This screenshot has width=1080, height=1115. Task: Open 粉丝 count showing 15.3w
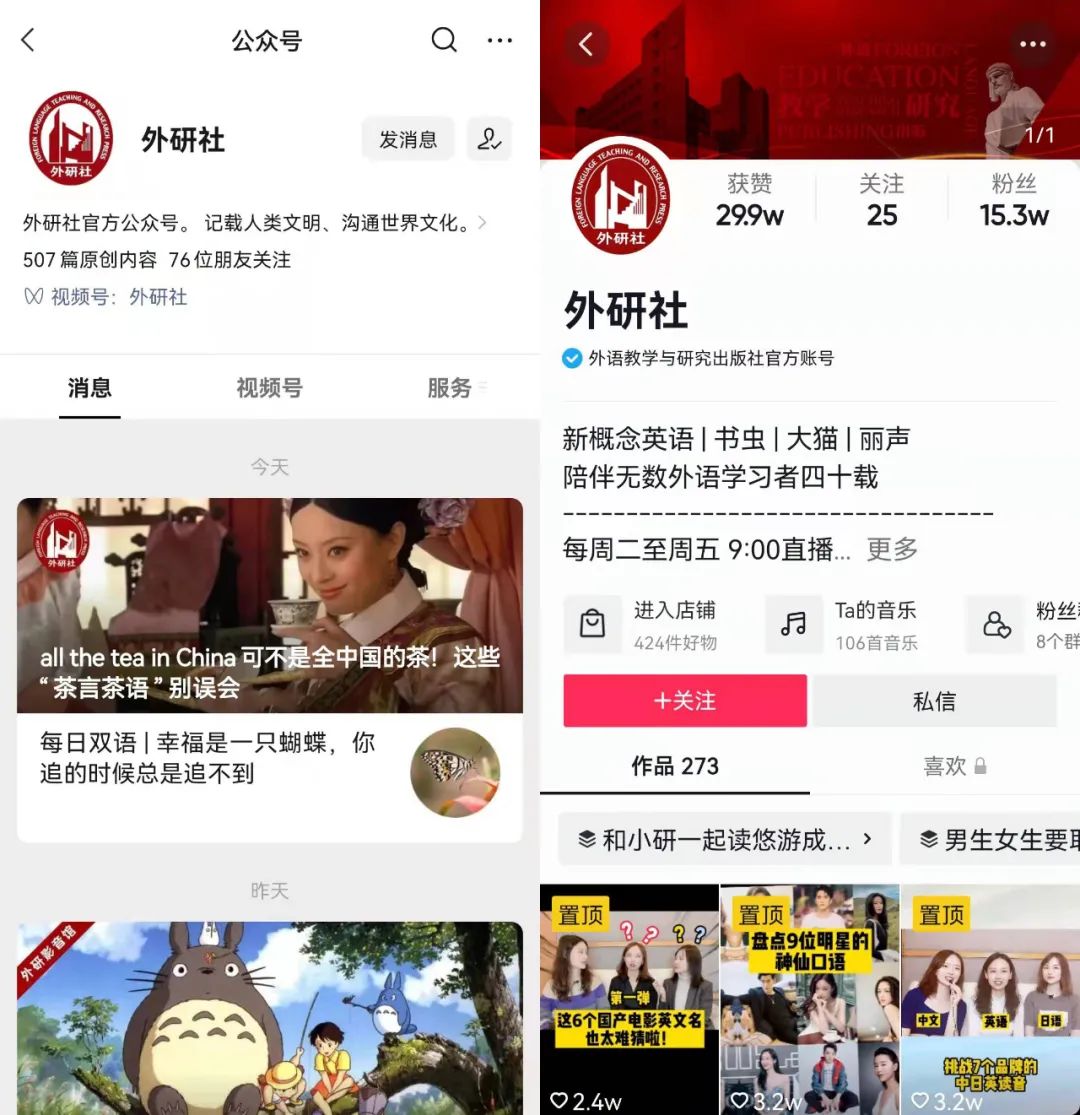1013,200
